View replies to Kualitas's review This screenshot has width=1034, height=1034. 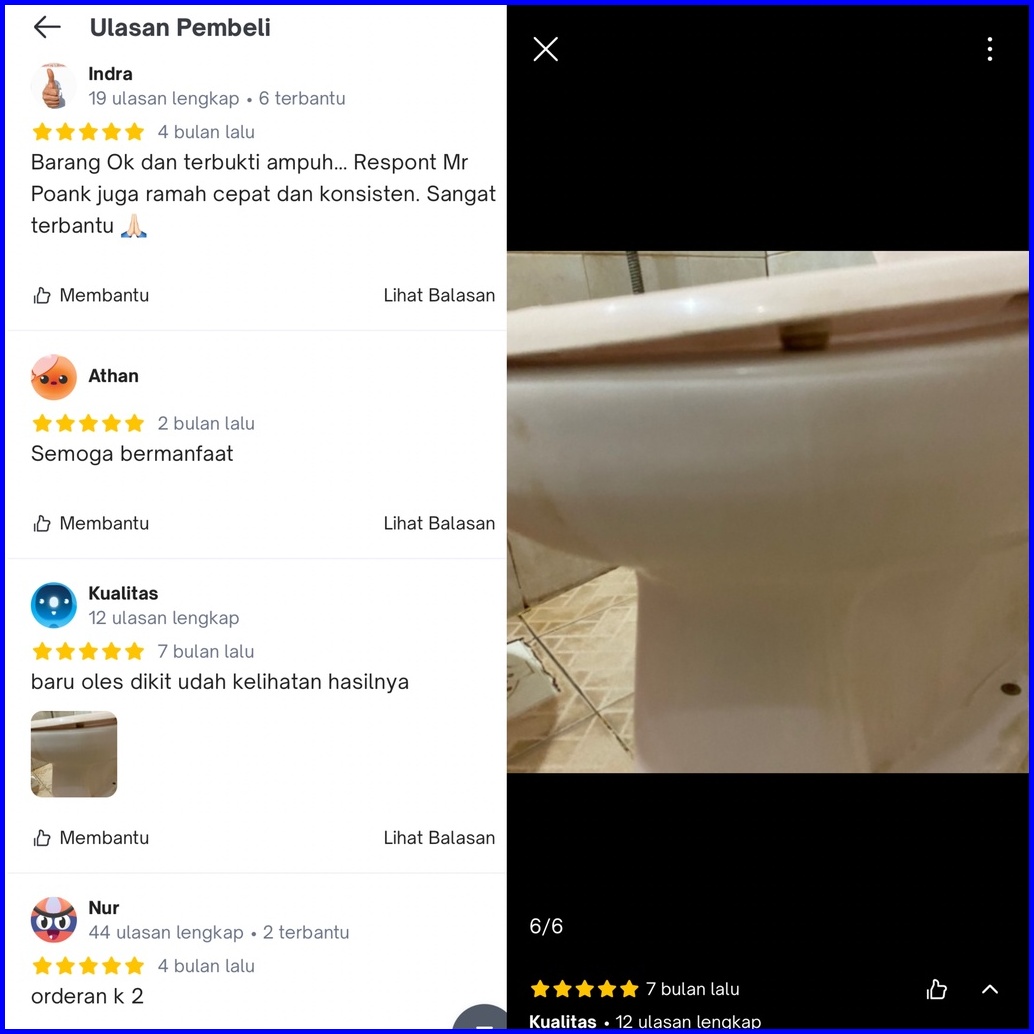tap(439, 838)
